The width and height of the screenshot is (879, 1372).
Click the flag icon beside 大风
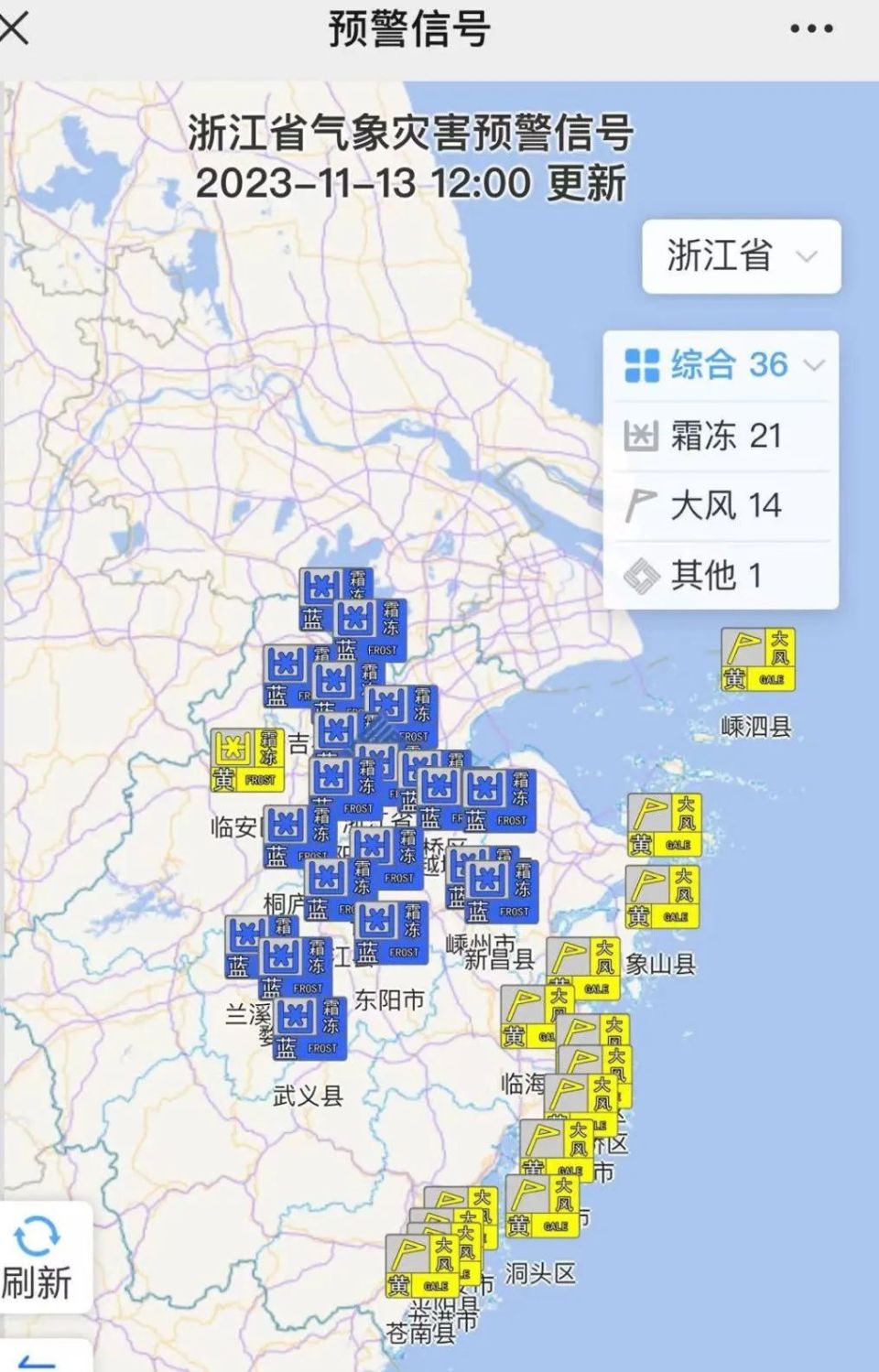pyautogui.click(x=641, y=503)
